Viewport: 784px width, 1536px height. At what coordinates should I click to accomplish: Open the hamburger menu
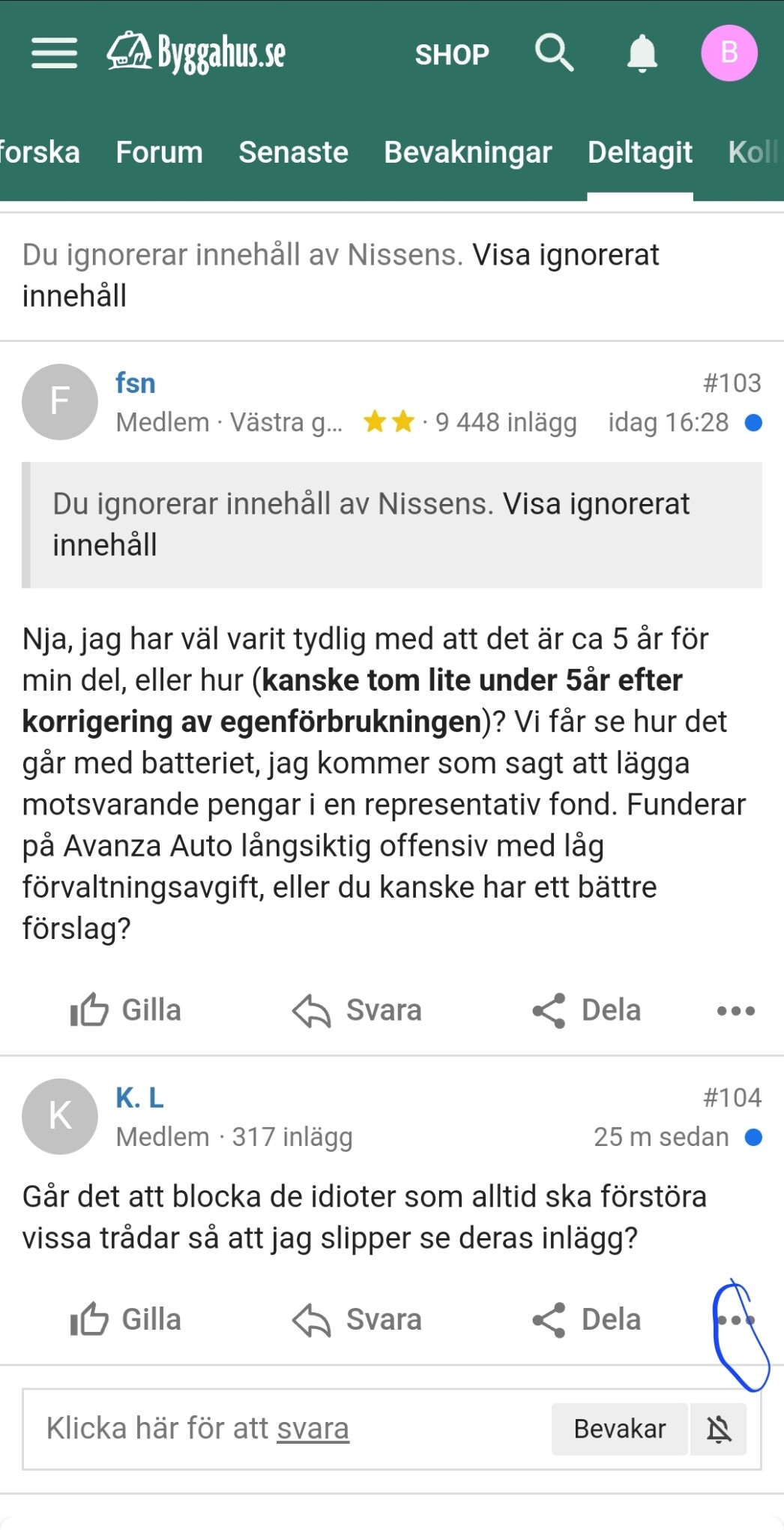tap(54, 53)
